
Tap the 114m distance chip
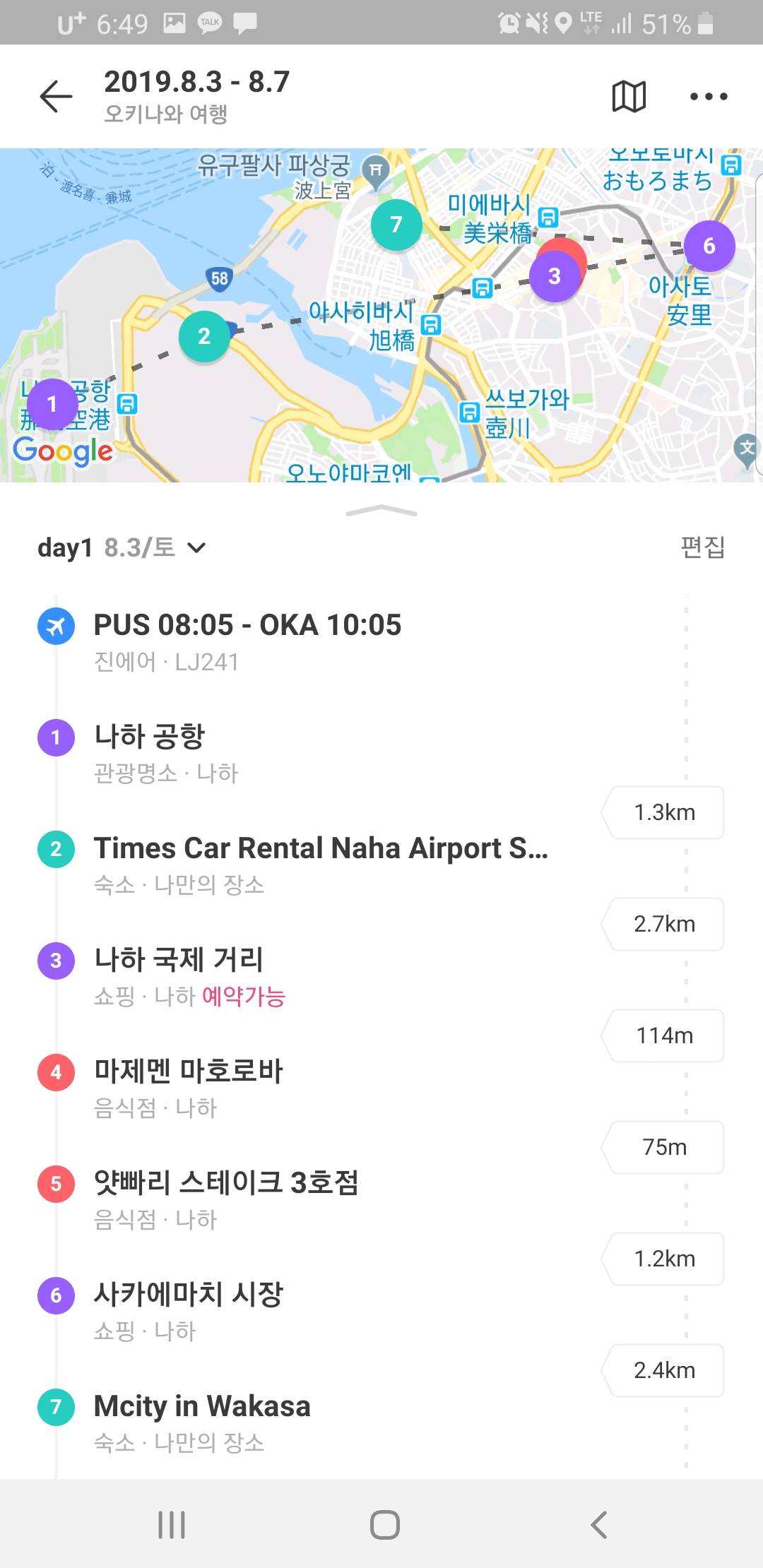click(x=664, y=1036)
